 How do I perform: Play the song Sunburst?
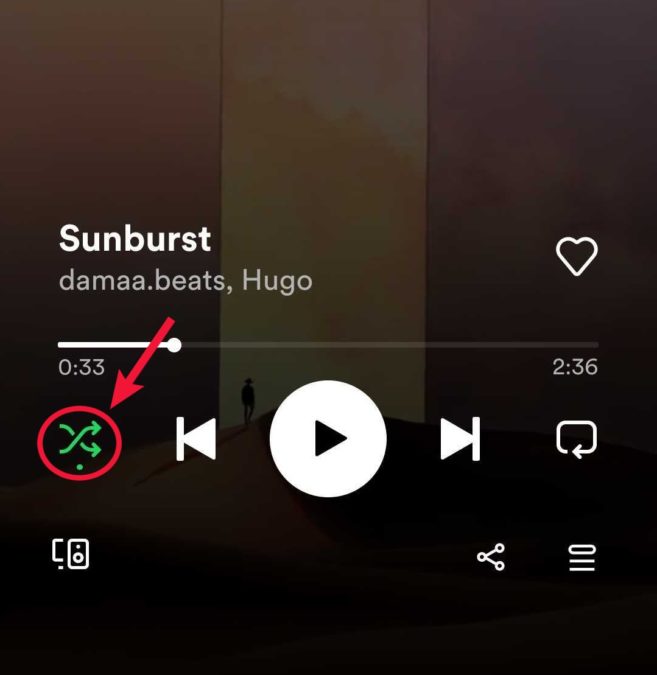coord(328,439)
